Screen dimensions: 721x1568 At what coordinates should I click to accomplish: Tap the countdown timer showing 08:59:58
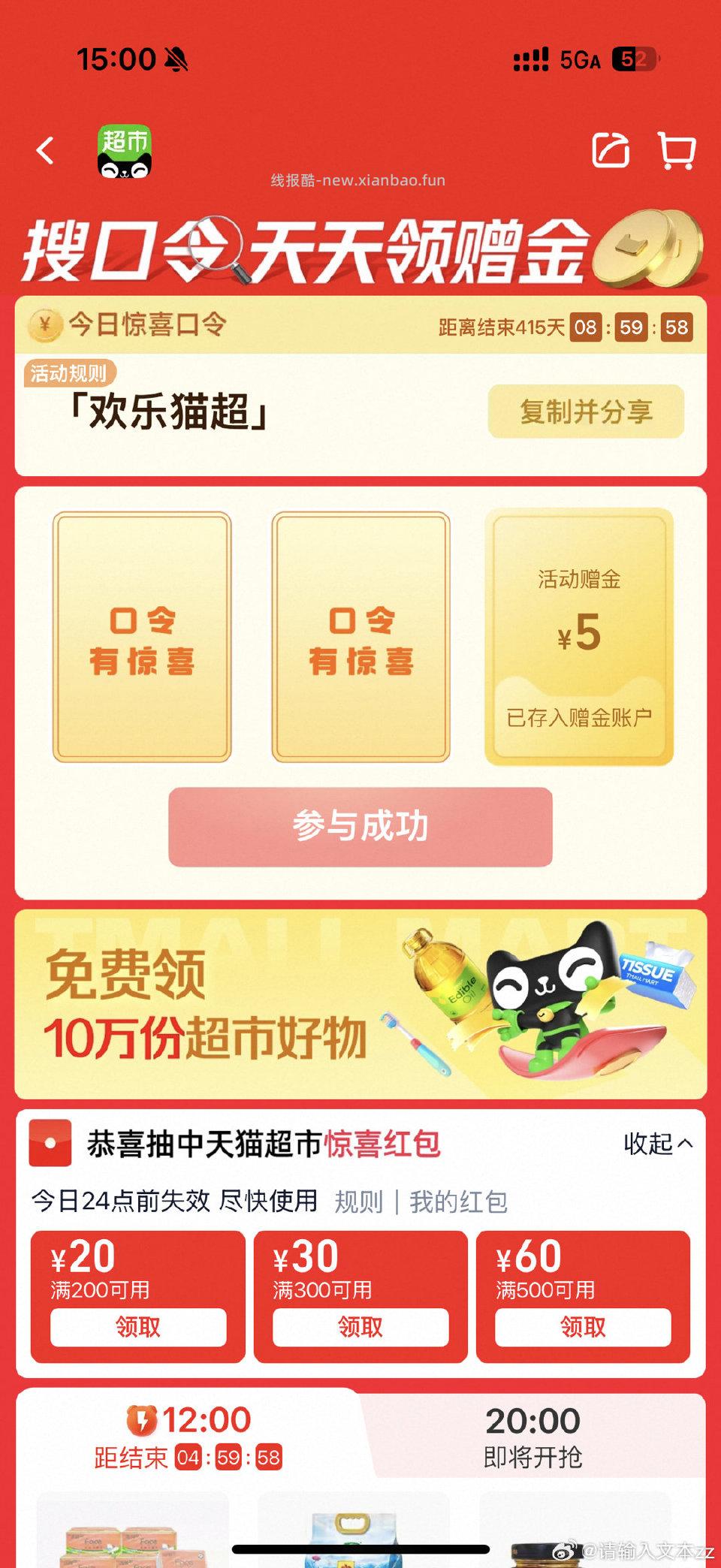631,327
